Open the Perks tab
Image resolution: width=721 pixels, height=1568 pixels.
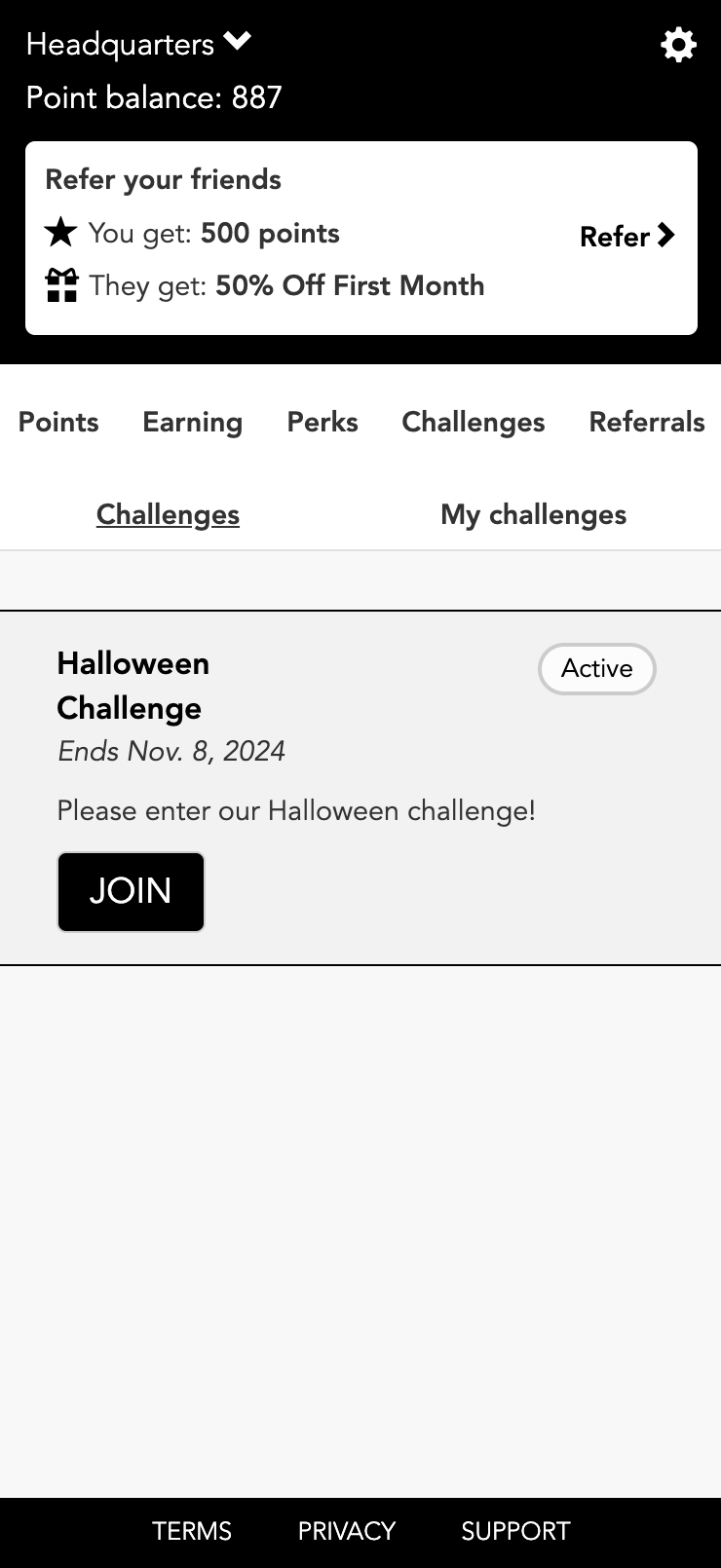(323, 422)
